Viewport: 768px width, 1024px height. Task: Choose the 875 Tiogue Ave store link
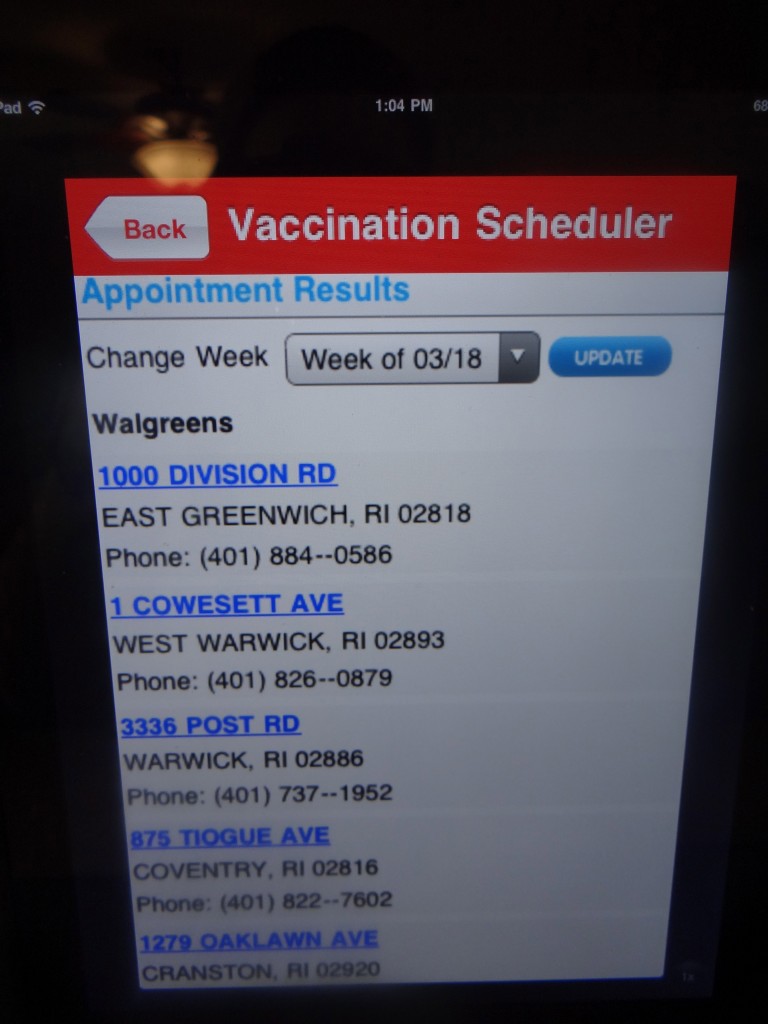coord(229,837)
